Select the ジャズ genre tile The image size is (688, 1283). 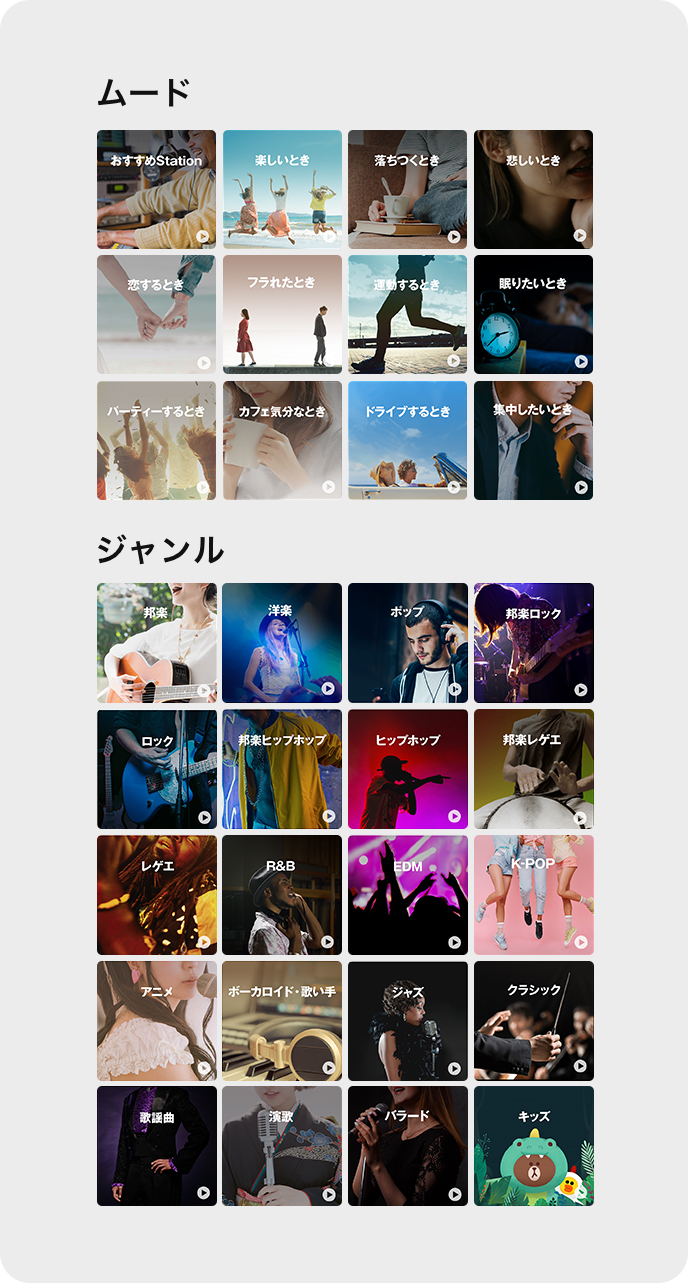tap(407, 1021)
